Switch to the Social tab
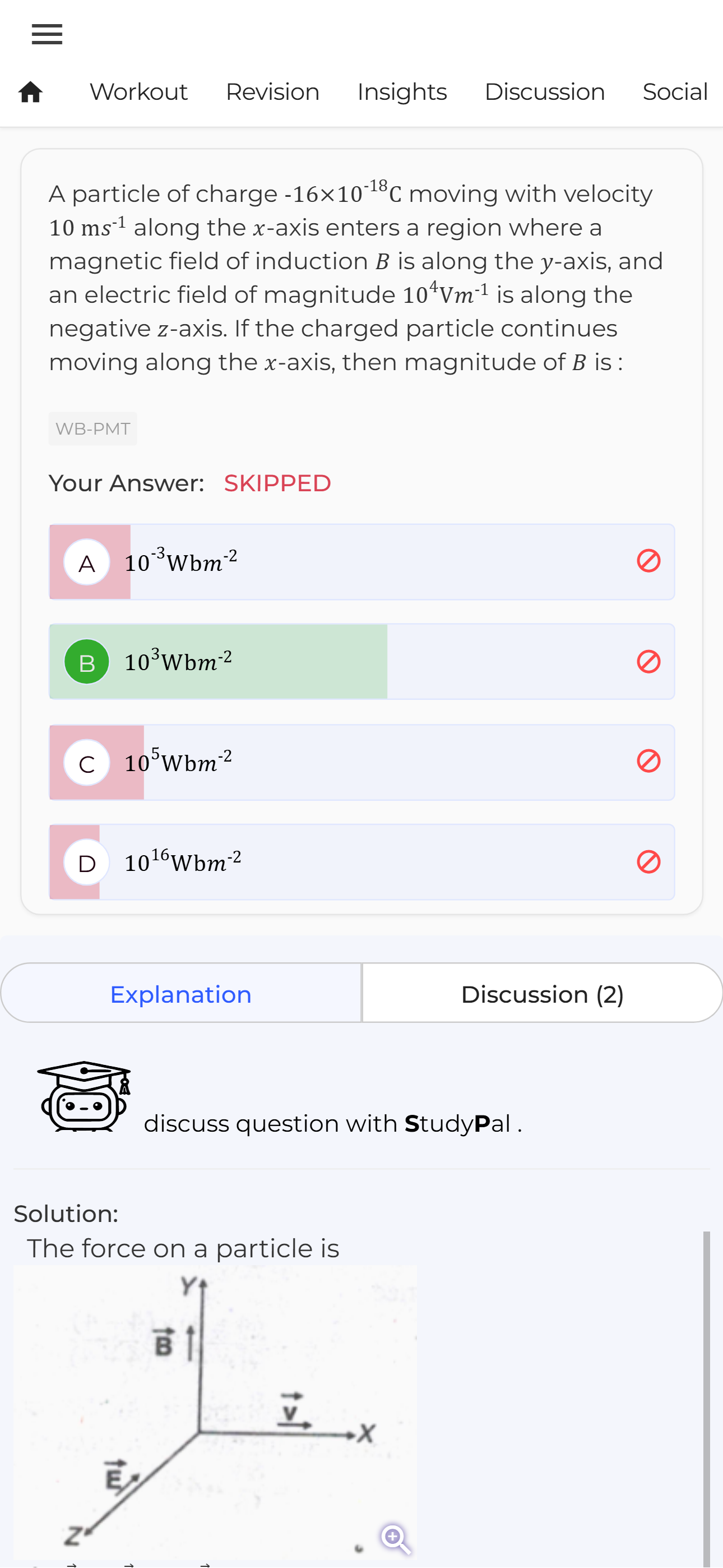Screen dimensions: 723x1568 [x=674, y=93]
